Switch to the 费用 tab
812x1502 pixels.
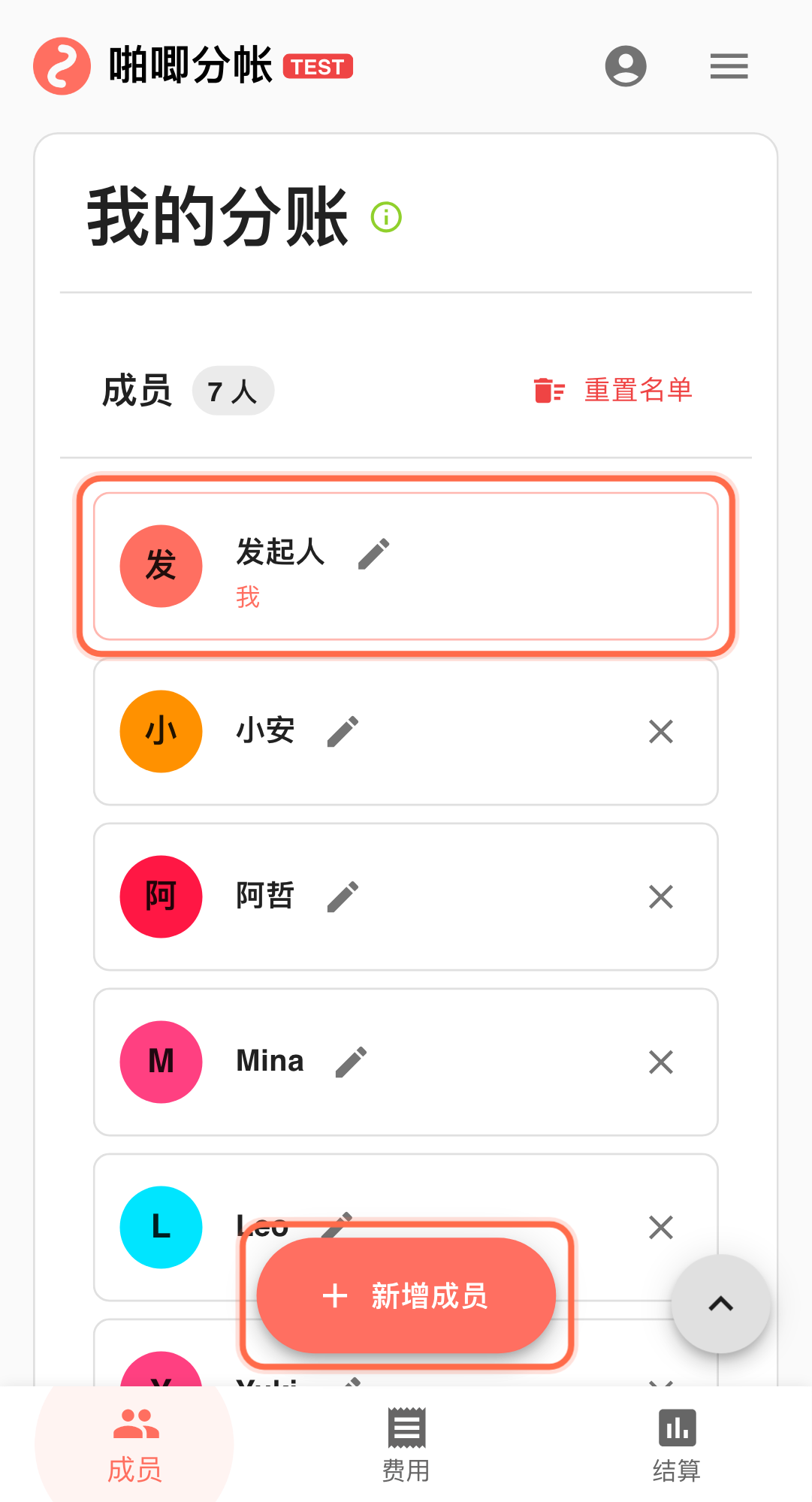[406, 1446]
